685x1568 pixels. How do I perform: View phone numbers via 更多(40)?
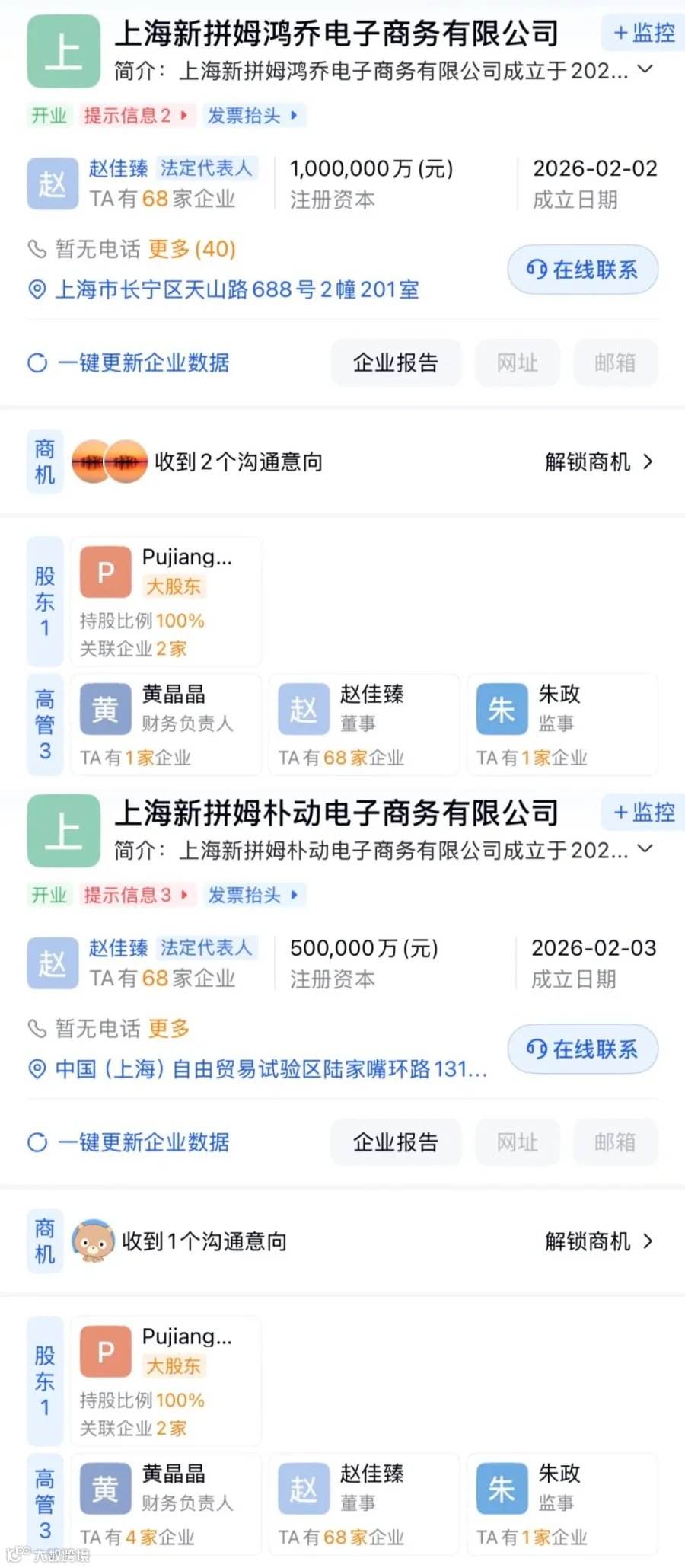tap(192, 249)
